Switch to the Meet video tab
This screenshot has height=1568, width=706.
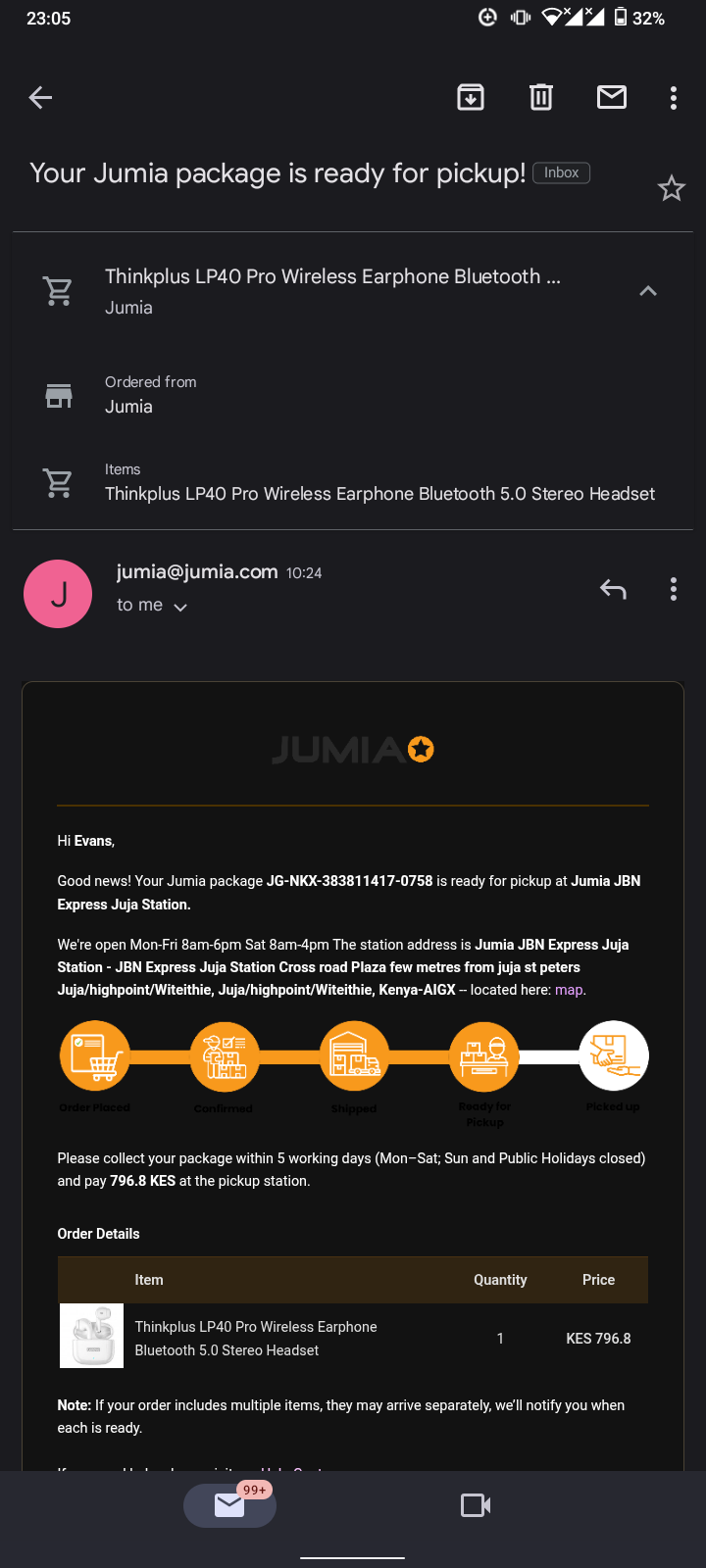(x=476, y=1505)
